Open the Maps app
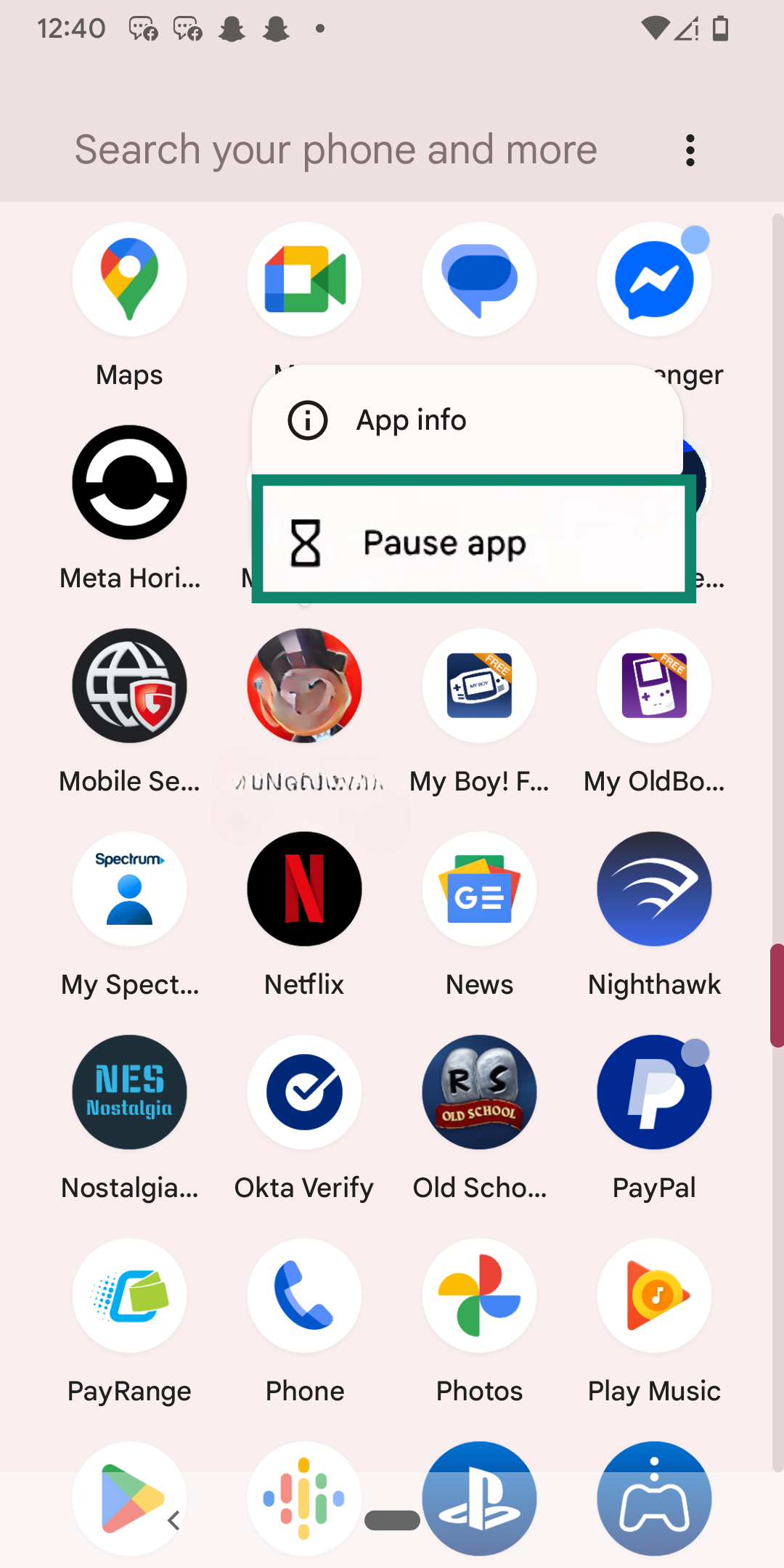Viewport: 784px width, 1568px height. [x=129, y=279]
